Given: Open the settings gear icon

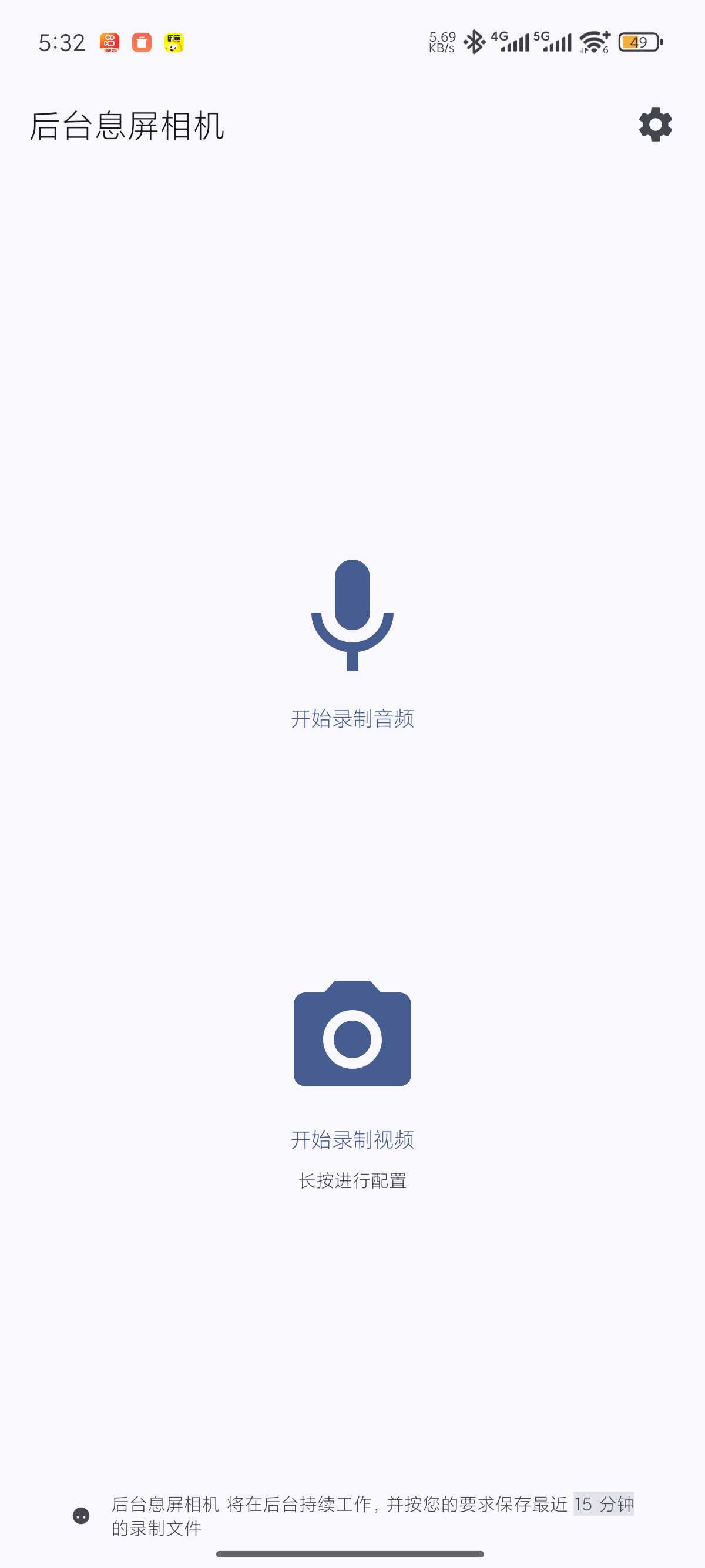Looking at the screenshot, I should click(x=655, y=125).
